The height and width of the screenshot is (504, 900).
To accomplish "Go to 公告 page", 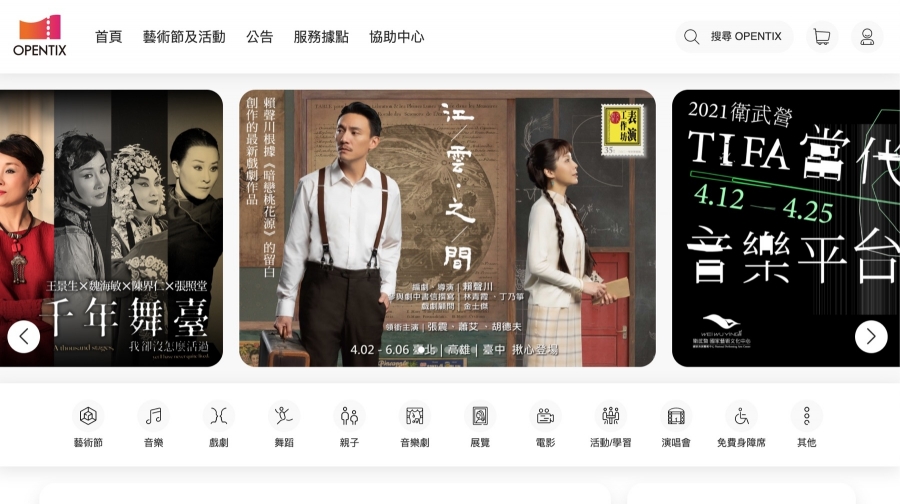I will pyautogui.click(x=259, y=37).
